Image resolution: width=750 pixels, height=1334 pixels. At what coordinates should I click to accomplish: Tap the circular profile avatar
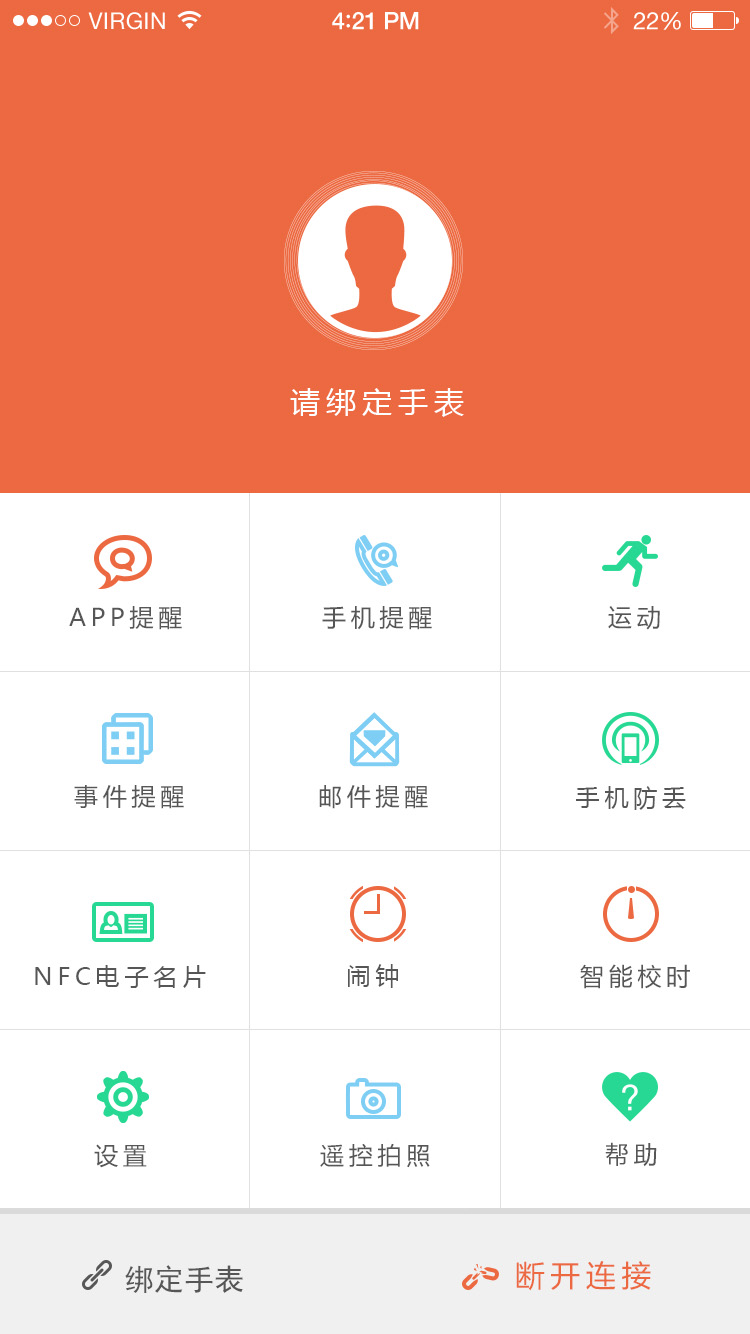coord(374,260)
